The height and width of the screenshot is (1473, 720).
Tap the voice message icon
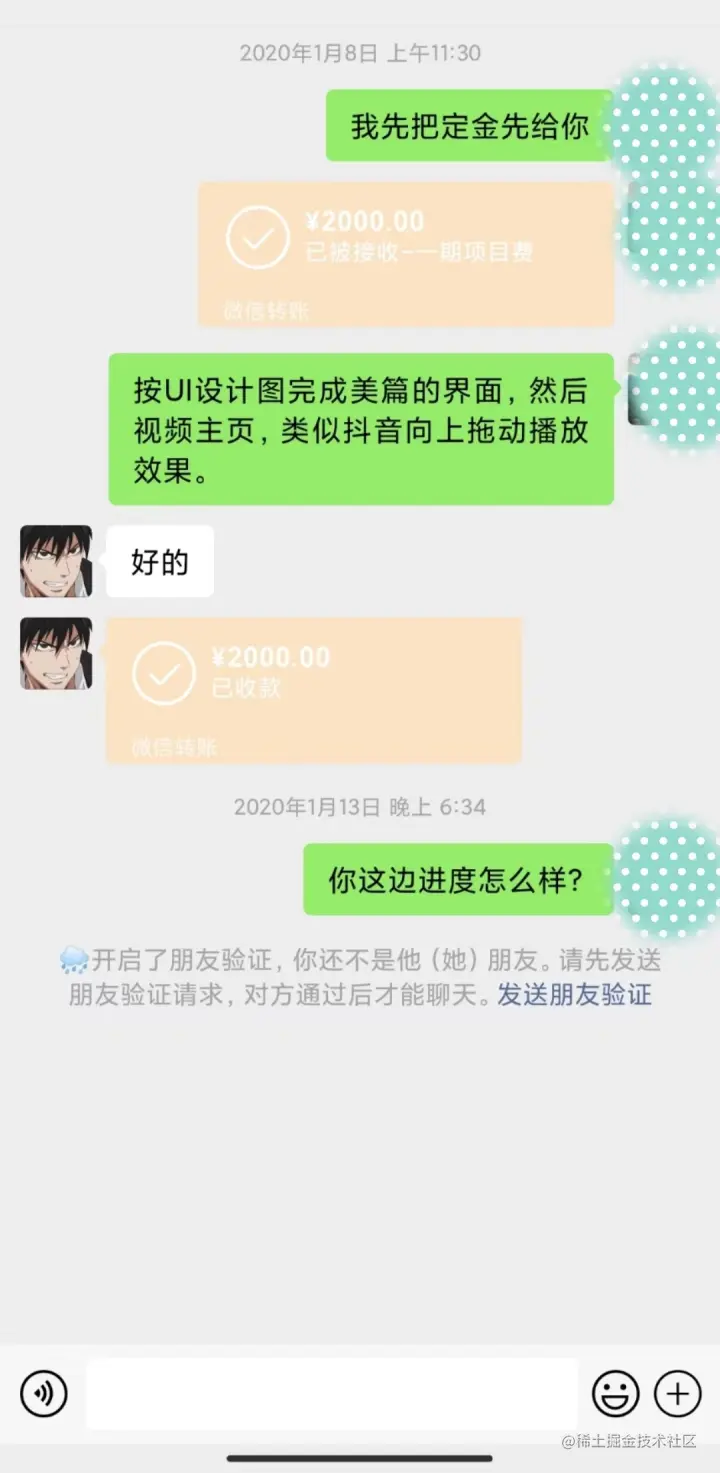coord(44,1393)
